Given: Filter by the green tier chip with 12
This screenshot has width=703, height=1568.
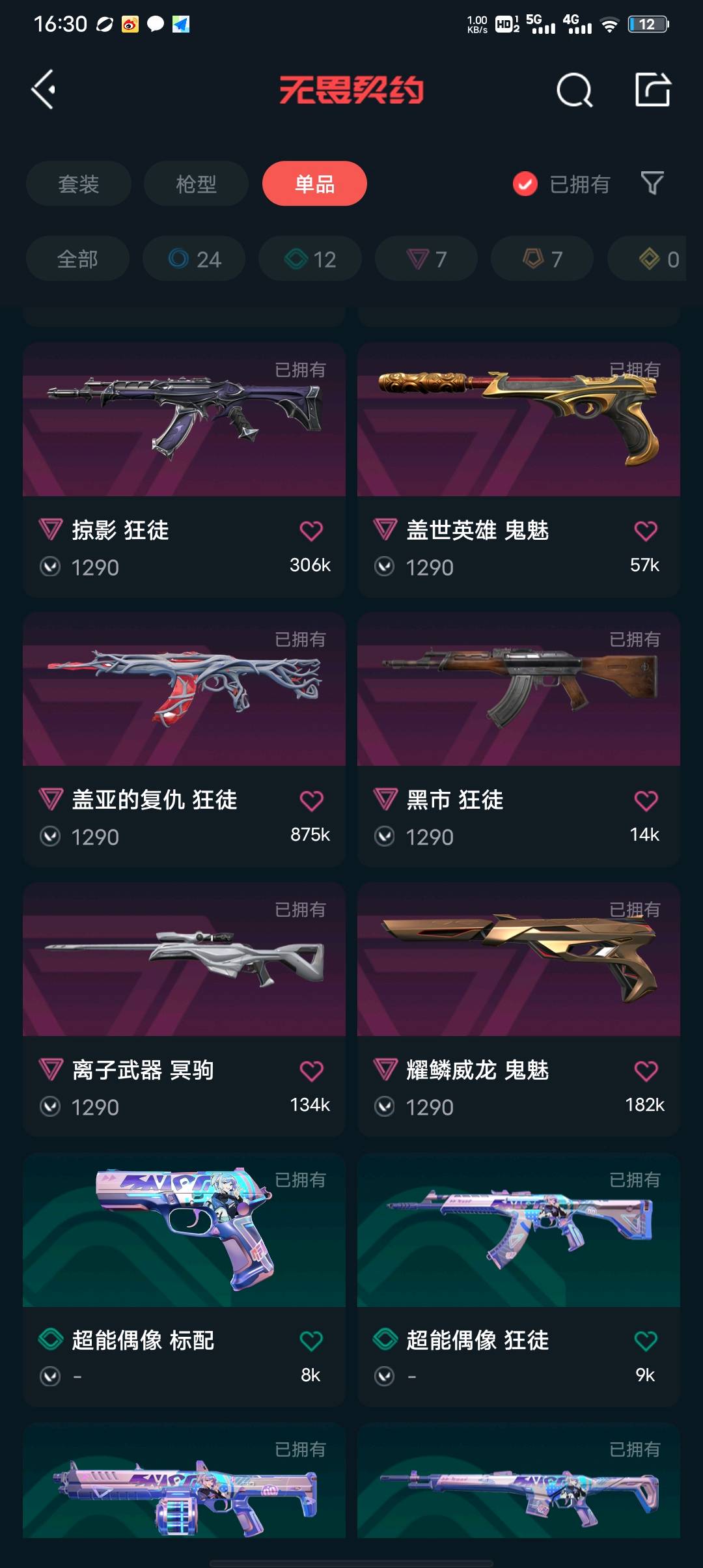Looking at the screenshot, I should pyautogui.click(x=310, y=259).
